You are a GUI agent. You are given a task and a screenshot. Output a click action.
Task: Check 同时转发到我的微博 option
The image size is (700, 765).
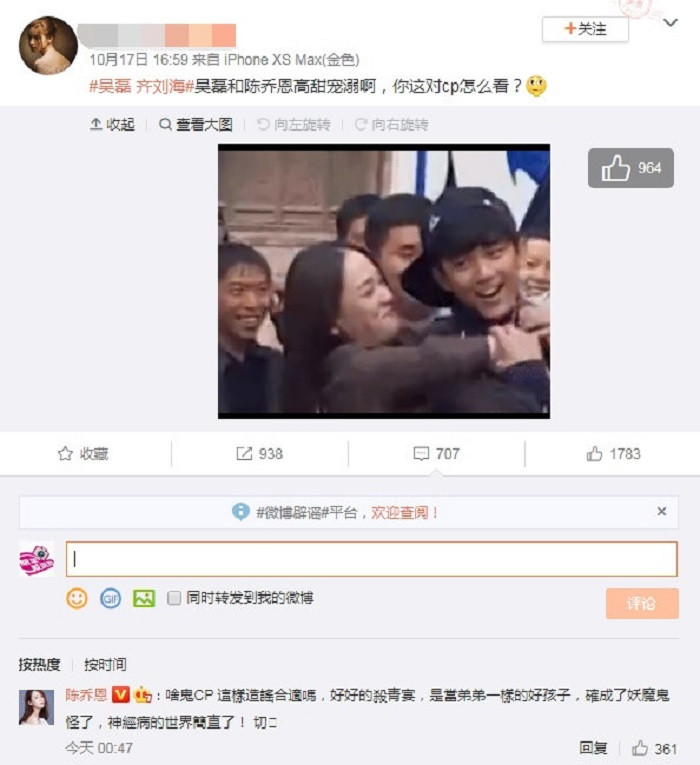pos(174,598)
